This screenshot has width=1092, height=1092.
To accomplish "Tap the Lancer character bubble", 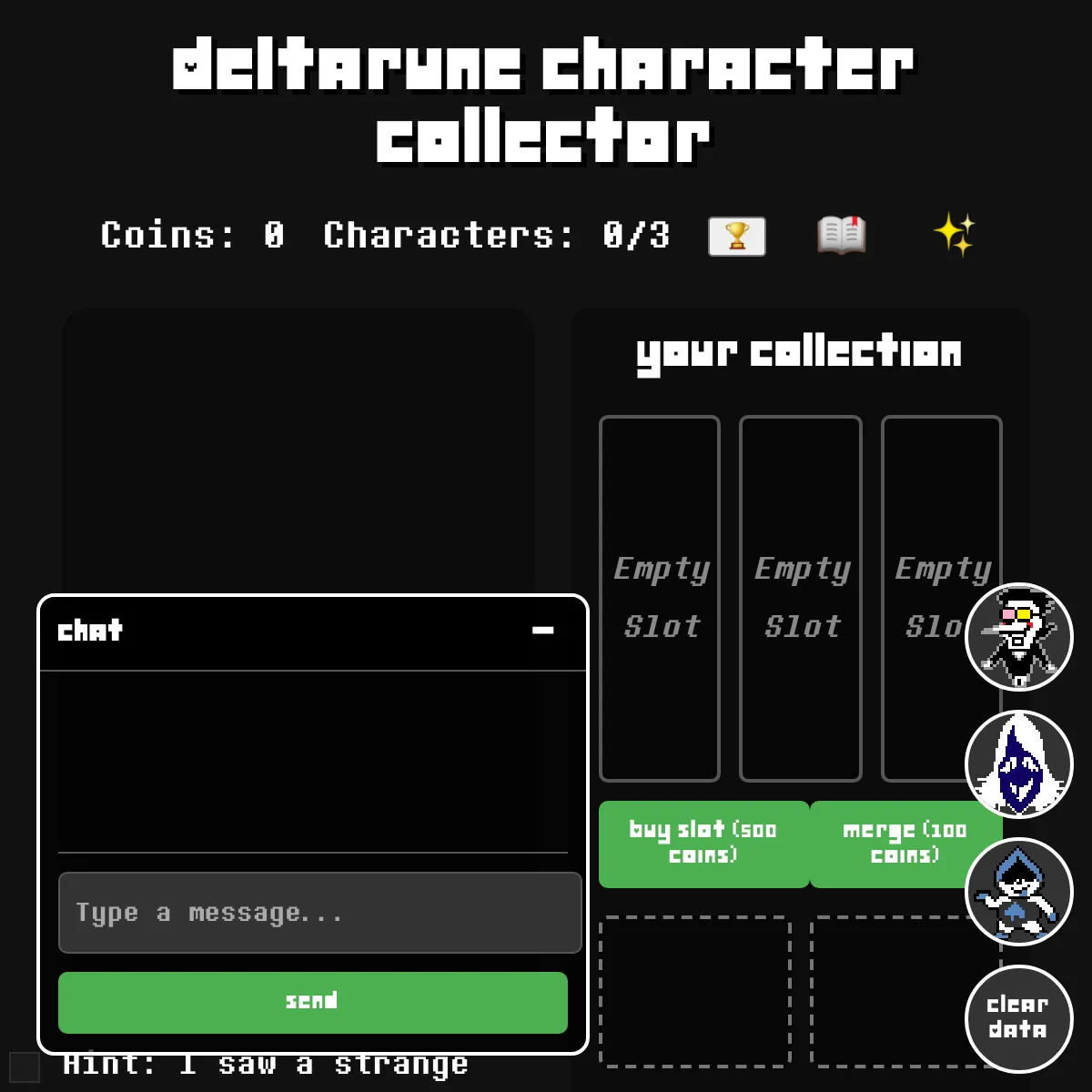I will pos(1019,892).
